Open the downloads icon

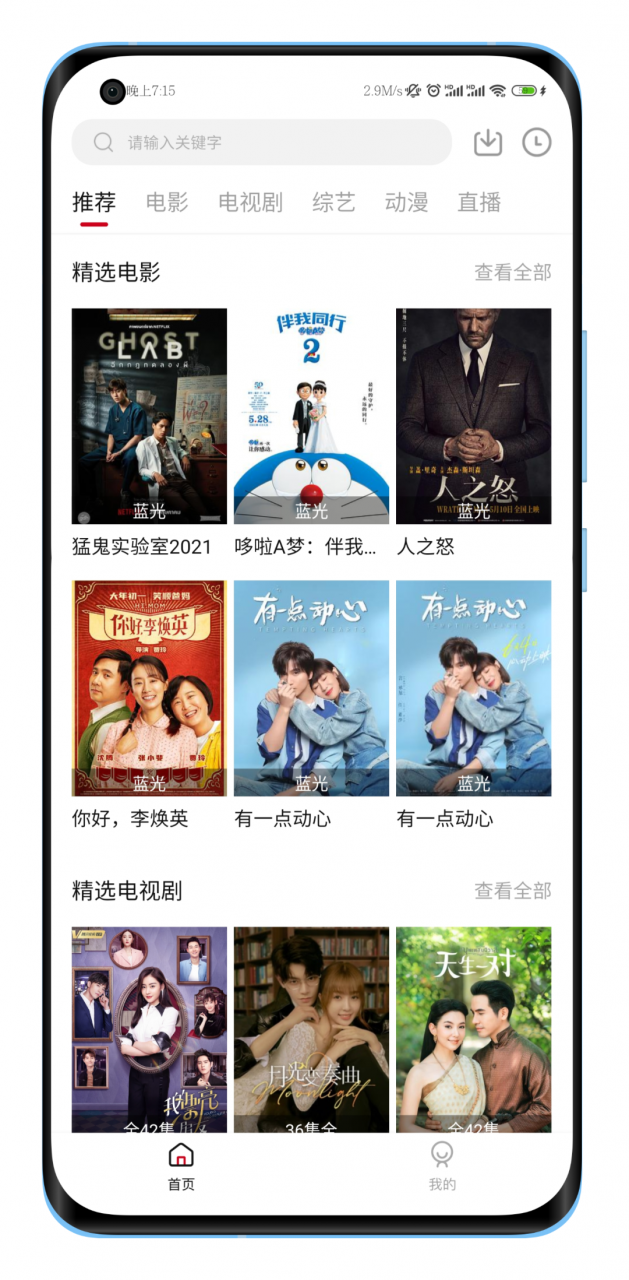click(x=487, y=143)
